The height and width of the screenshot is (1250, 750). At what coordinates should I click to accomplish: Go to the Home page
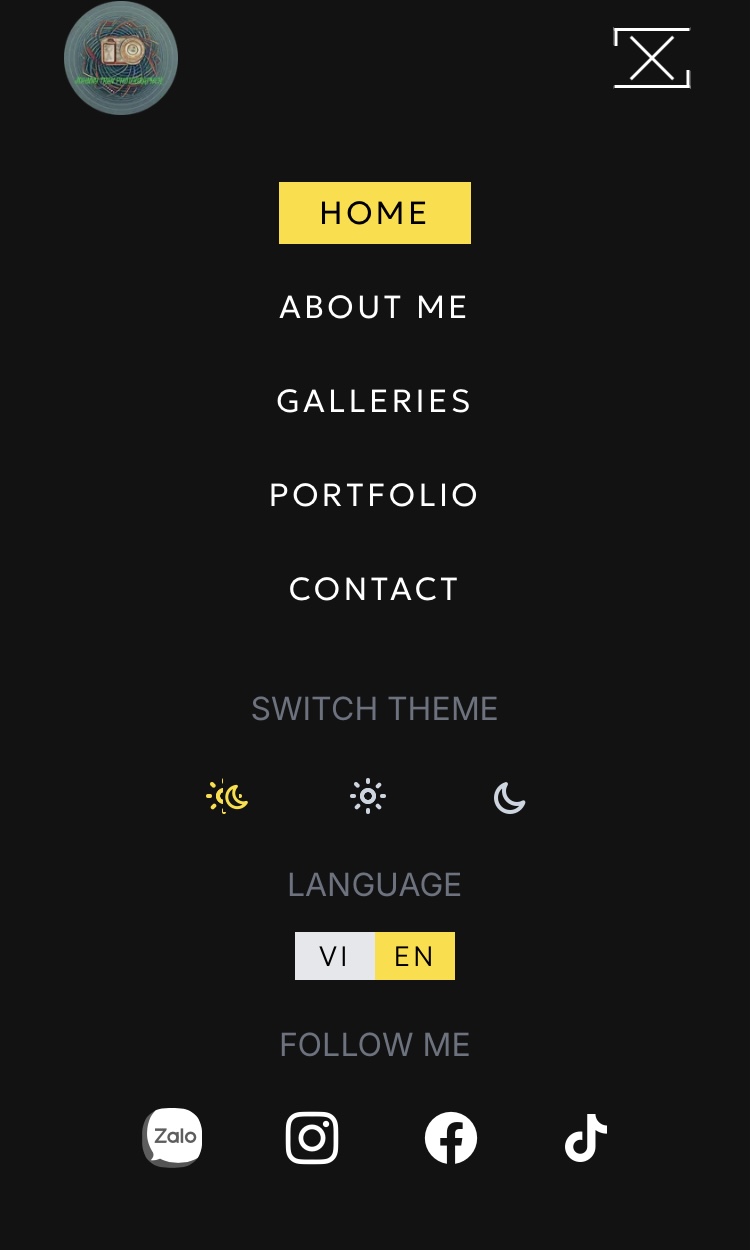tap(374, 213)
